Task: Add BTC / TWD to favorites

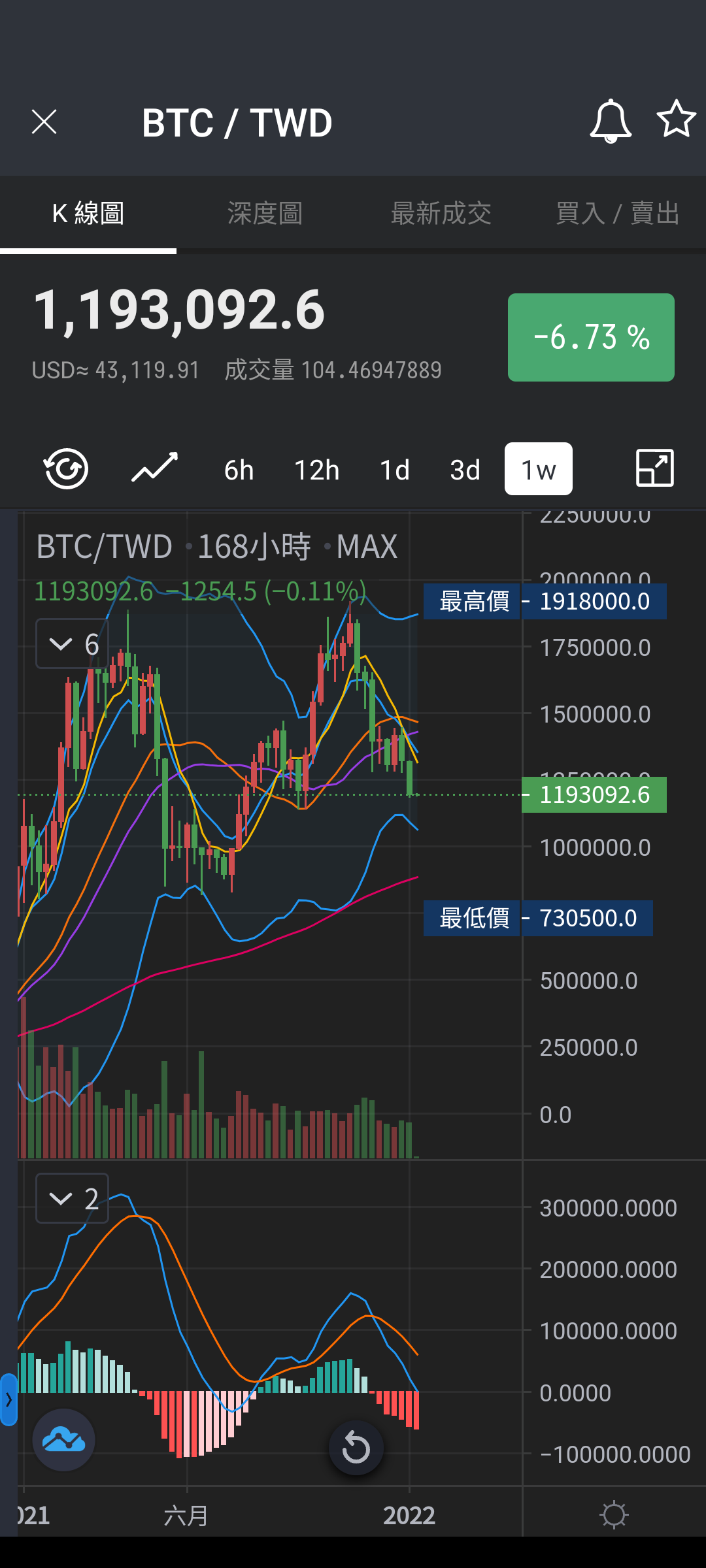Action: tap(676, 119)
